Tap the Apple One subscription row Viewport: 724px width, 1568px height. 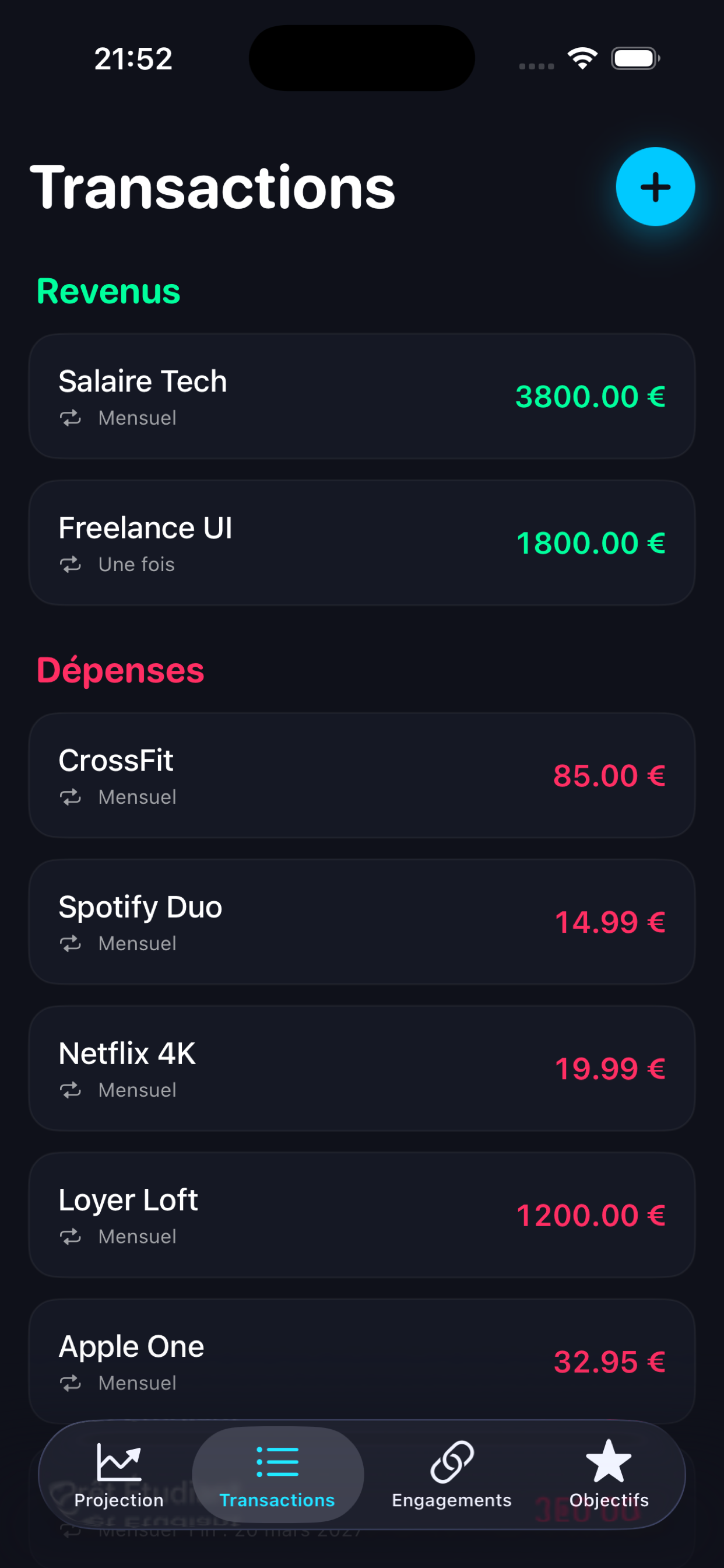[x=362, y=1360]
